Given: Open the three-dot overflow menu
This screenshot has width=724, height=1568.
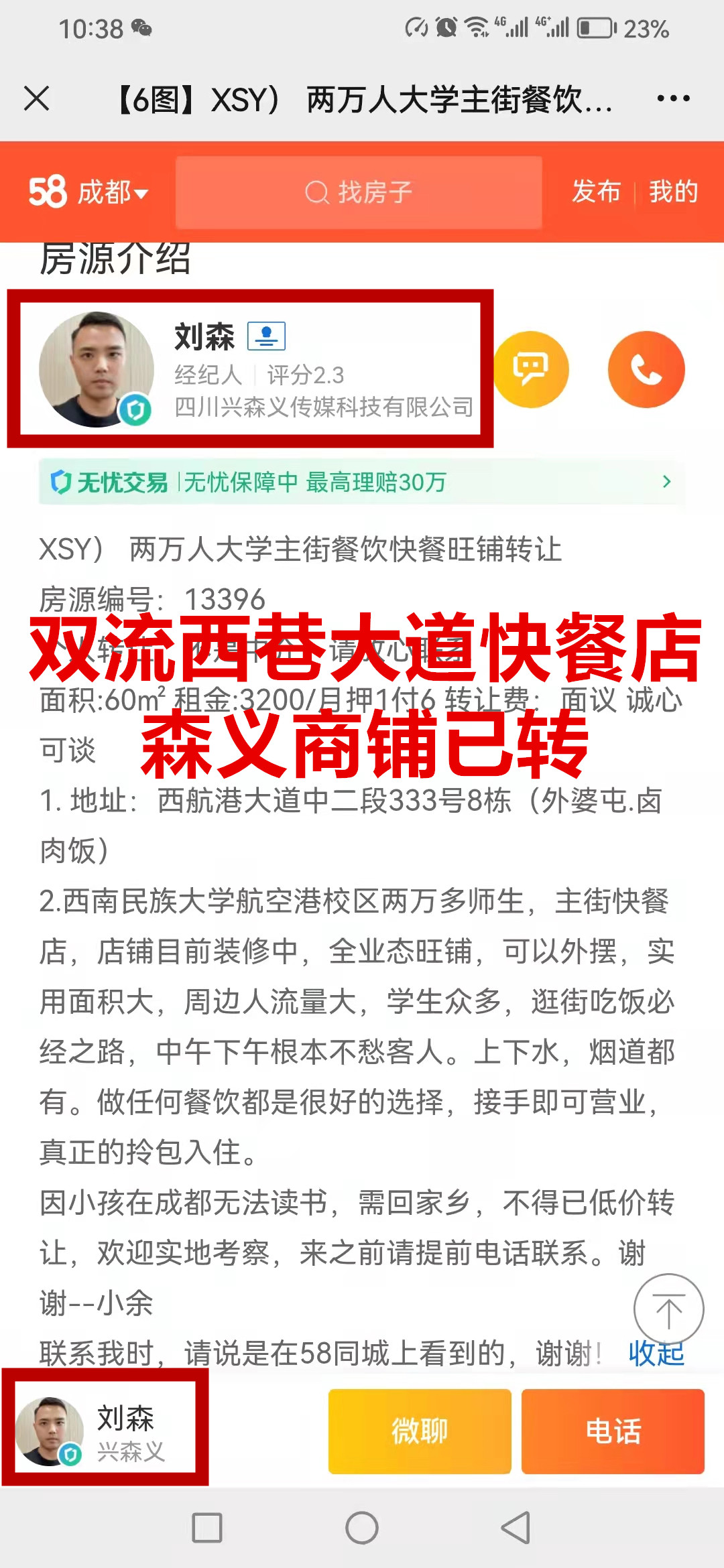Looking at the screenshot, I should click(x=673, y=99).
